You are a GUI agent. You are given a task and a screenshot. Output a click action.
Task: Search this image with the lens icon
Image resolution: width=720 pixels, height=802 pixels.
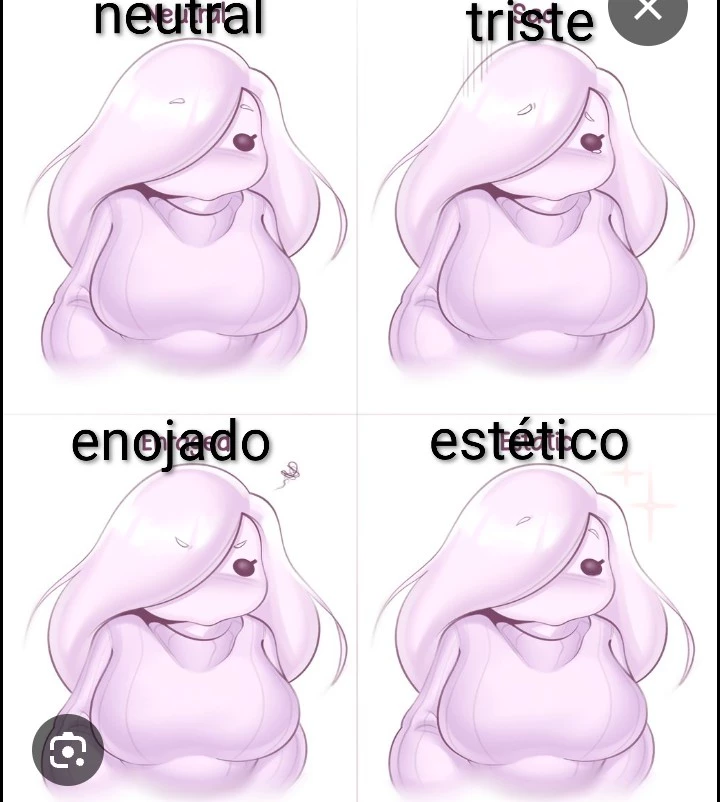tap(68, 750)
